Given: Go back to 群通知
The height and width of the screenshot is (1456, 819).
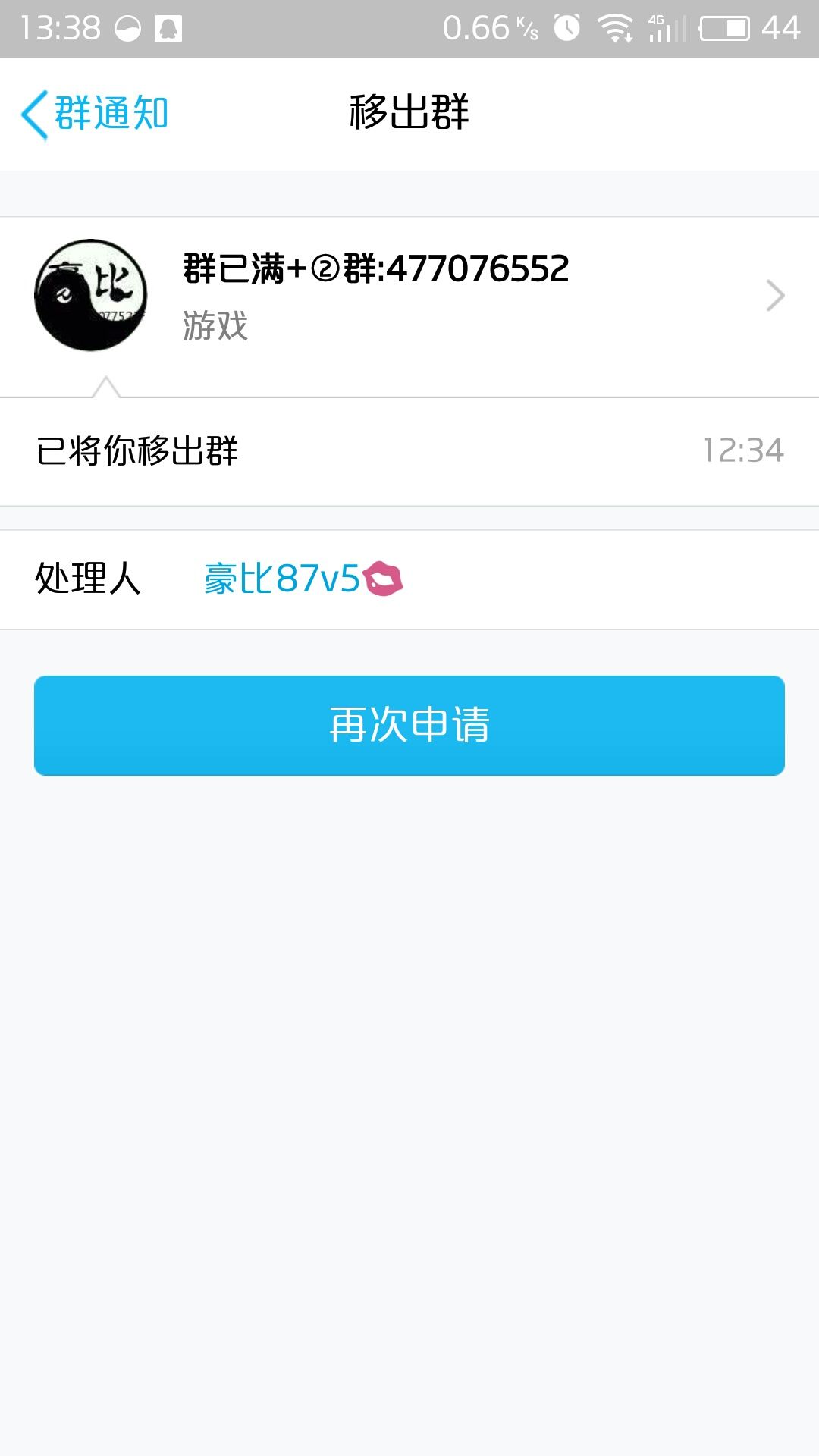Looking at the screenshot, I should click(x=95, y=114).
